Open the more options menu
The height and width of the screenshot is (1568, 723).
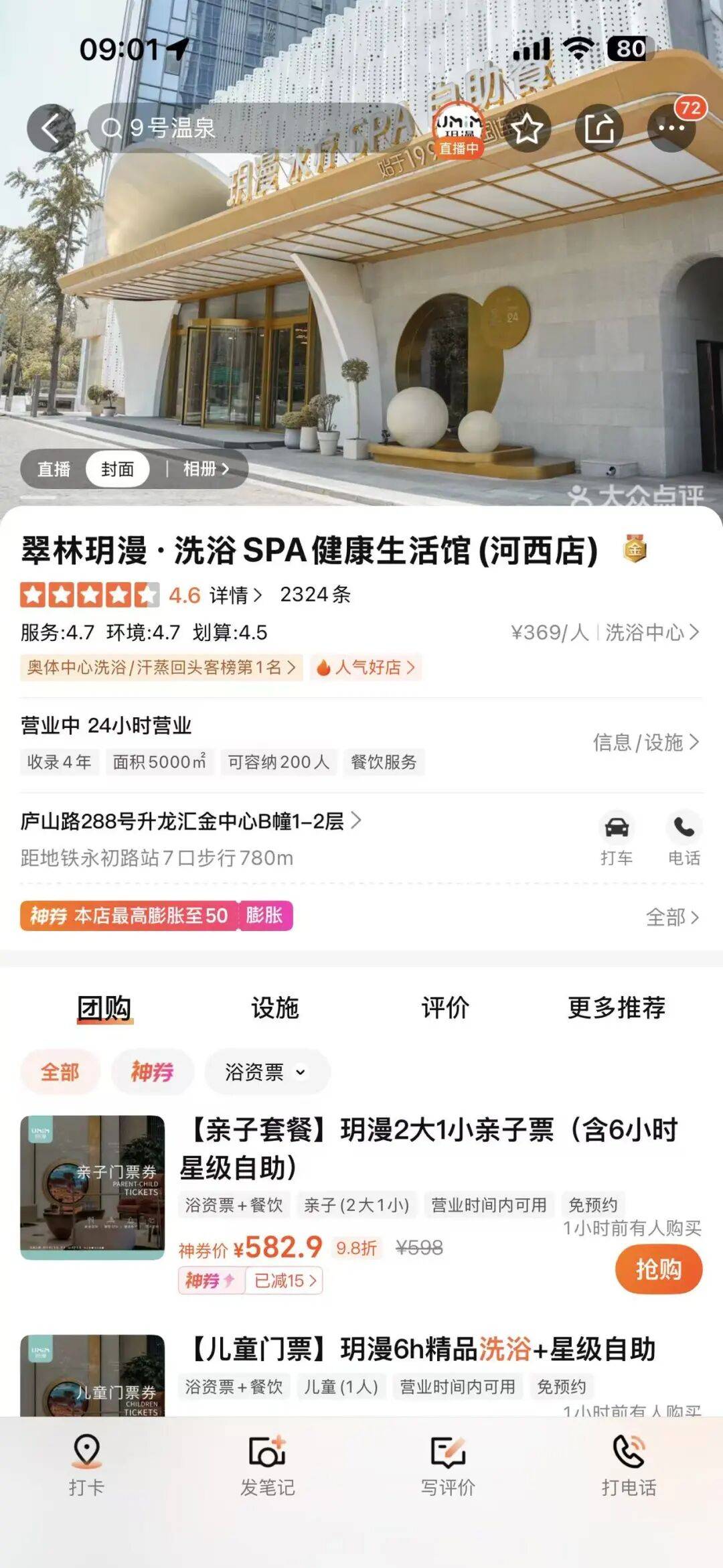point(671,128)
